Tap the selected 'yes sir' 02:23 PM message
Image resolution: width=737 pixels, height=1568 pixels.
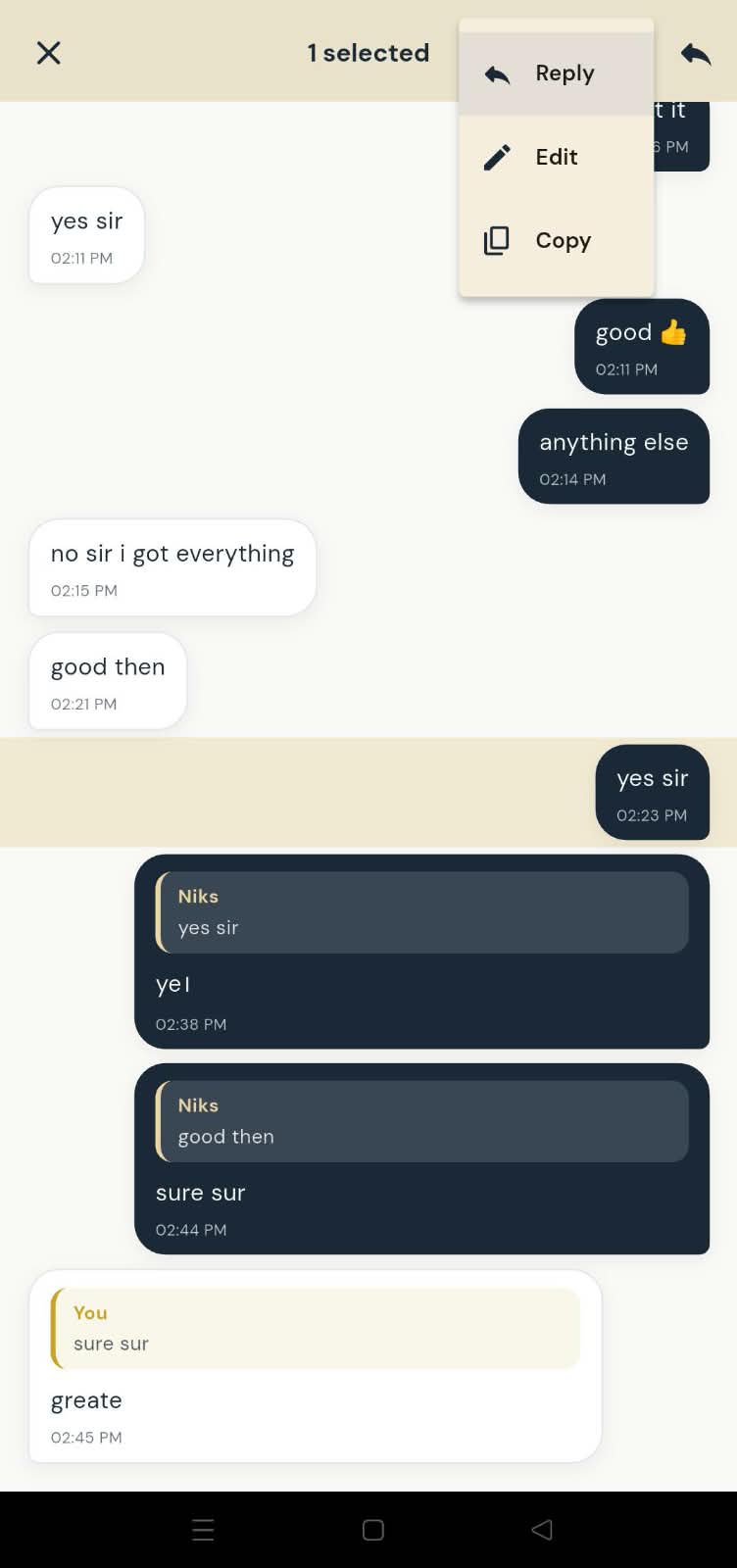(x=652, y=792)
